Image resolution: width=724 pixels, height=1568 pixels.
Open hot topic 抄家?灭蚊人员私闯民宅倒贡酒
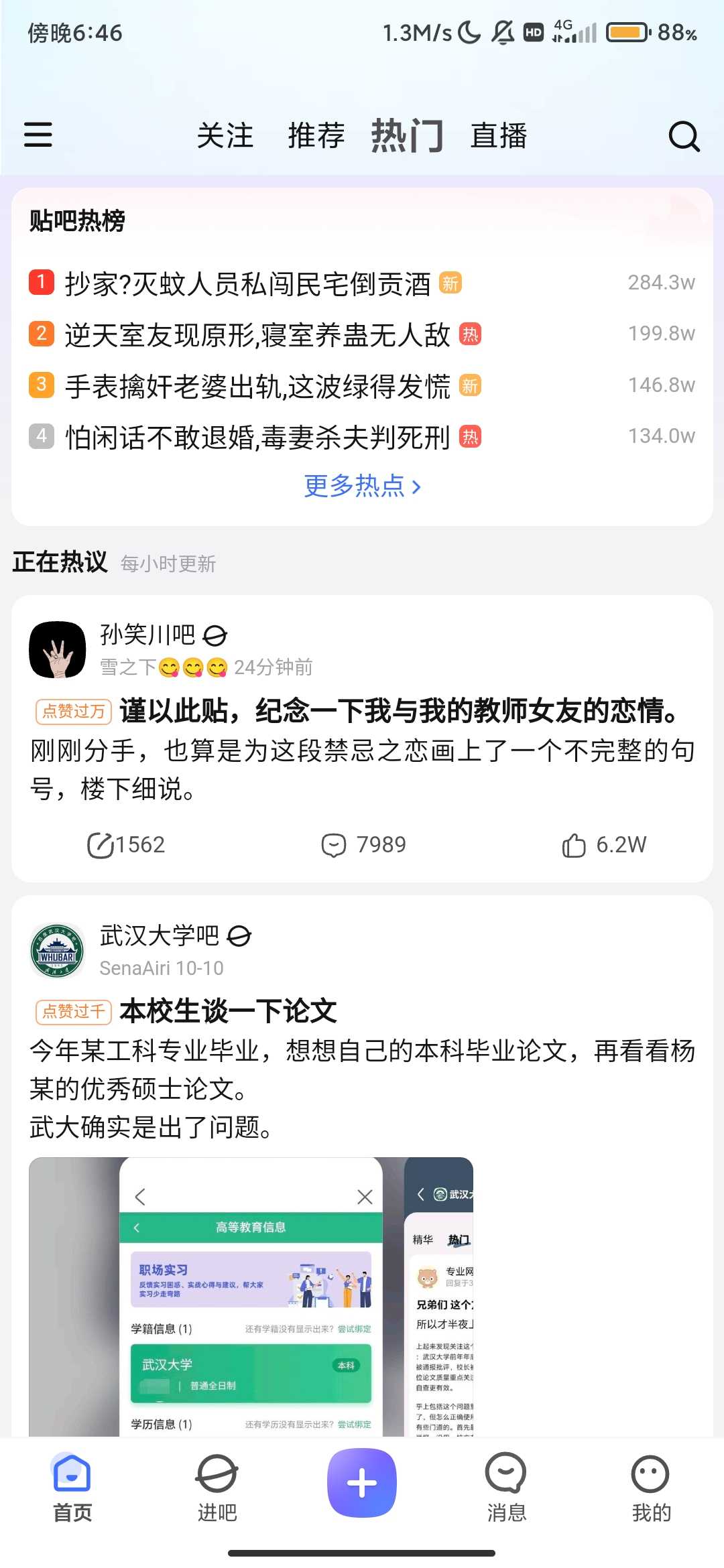click(247, 284)
